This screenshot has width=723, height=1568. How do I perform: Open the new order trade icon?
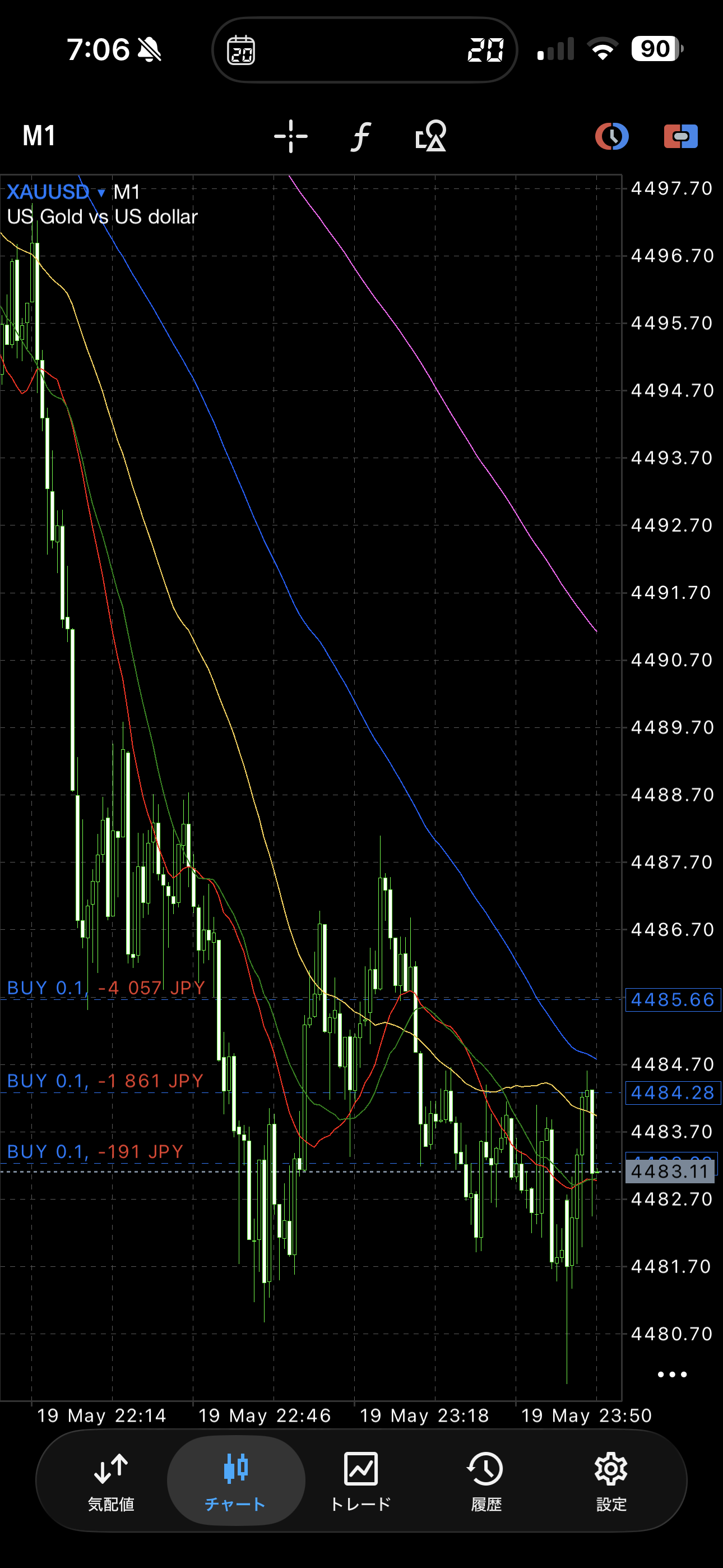(680, 136)
